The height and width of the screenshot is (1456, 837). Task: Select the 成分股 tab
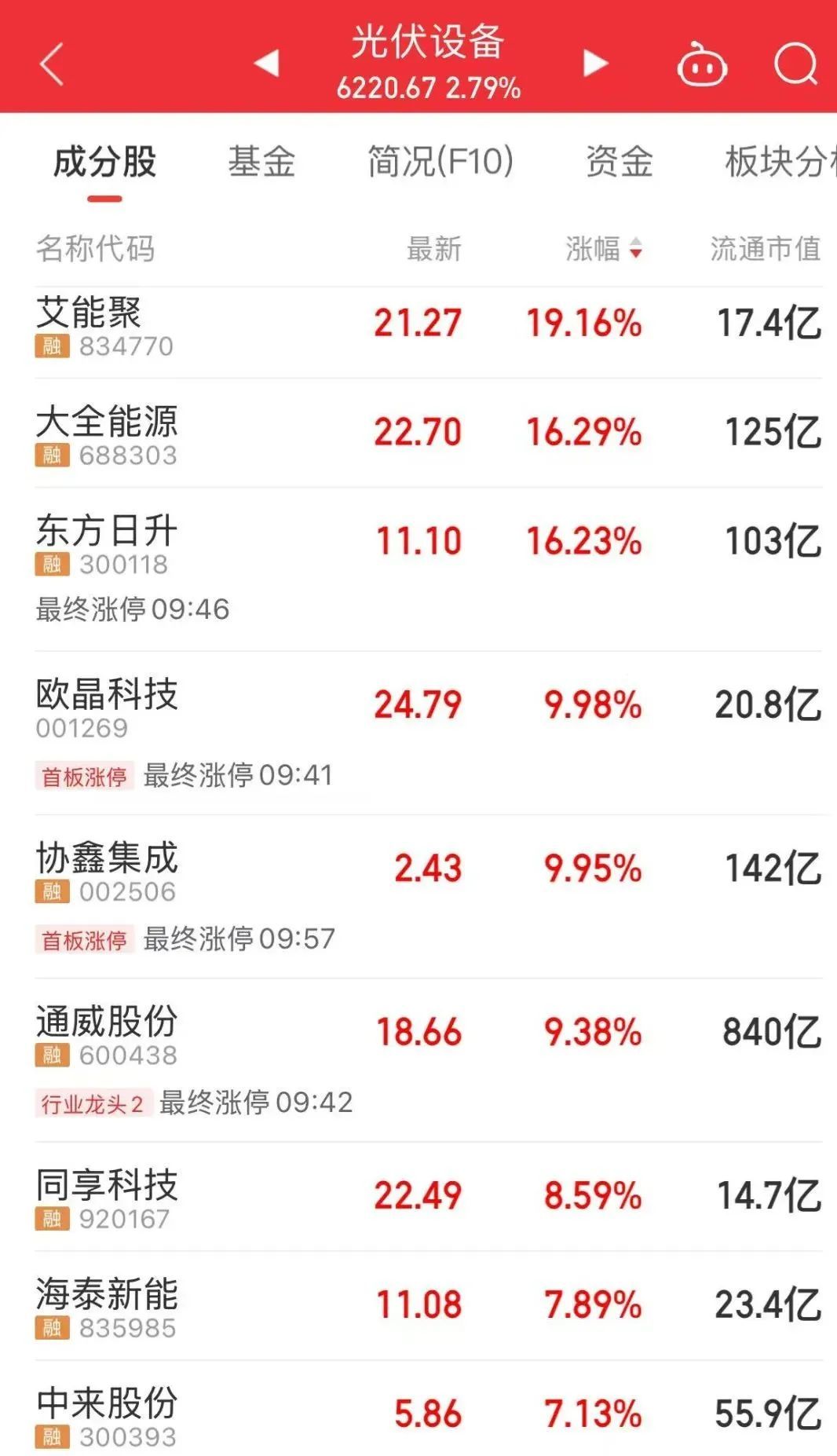point(104,162)
